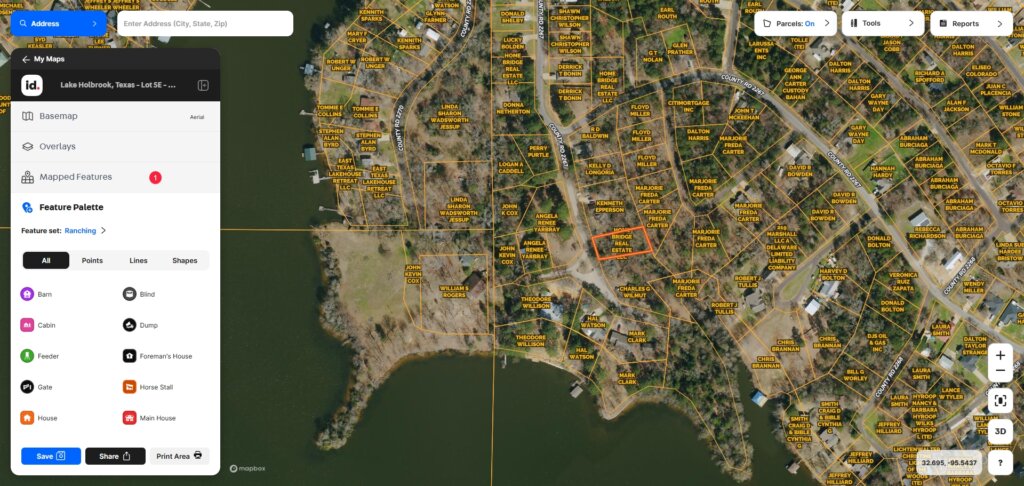
Task: Tap the Print Area button
Action: click(x=181, y=456)
